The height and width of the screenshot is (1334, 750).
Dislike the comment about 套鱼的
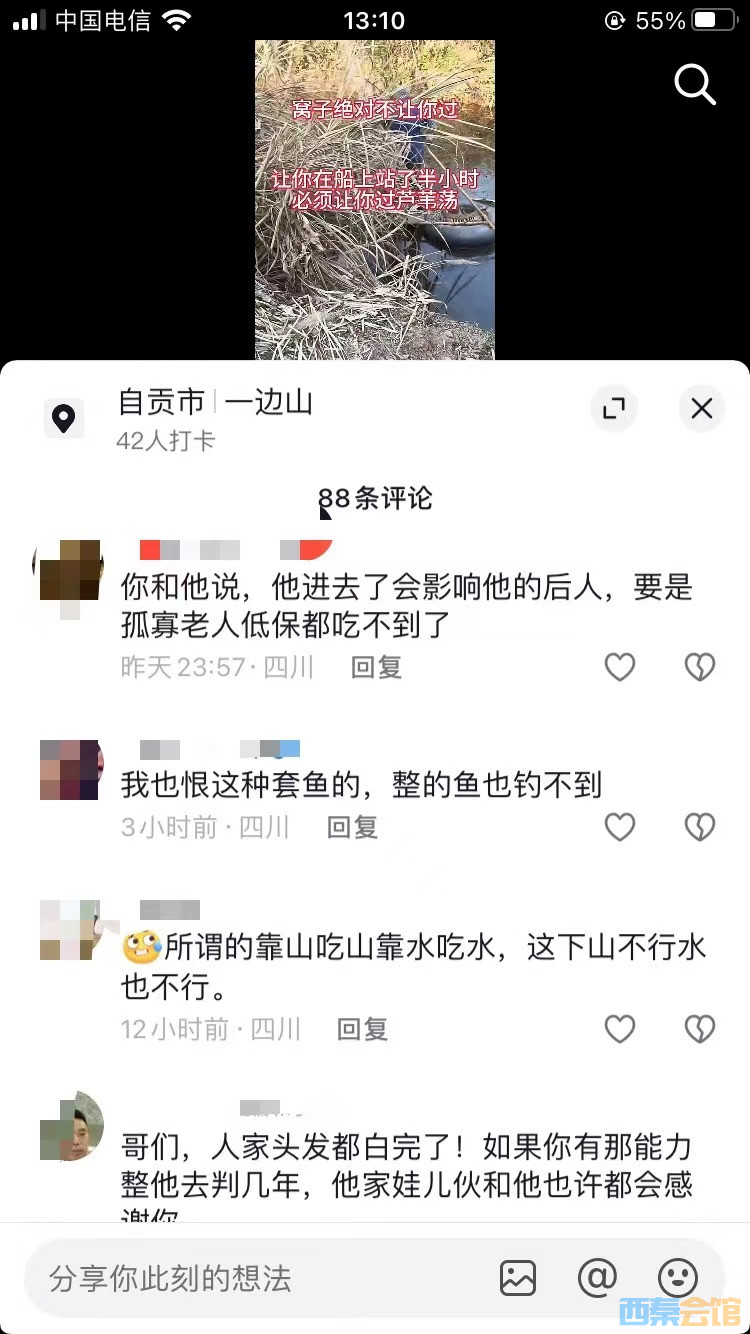[700, 827]
